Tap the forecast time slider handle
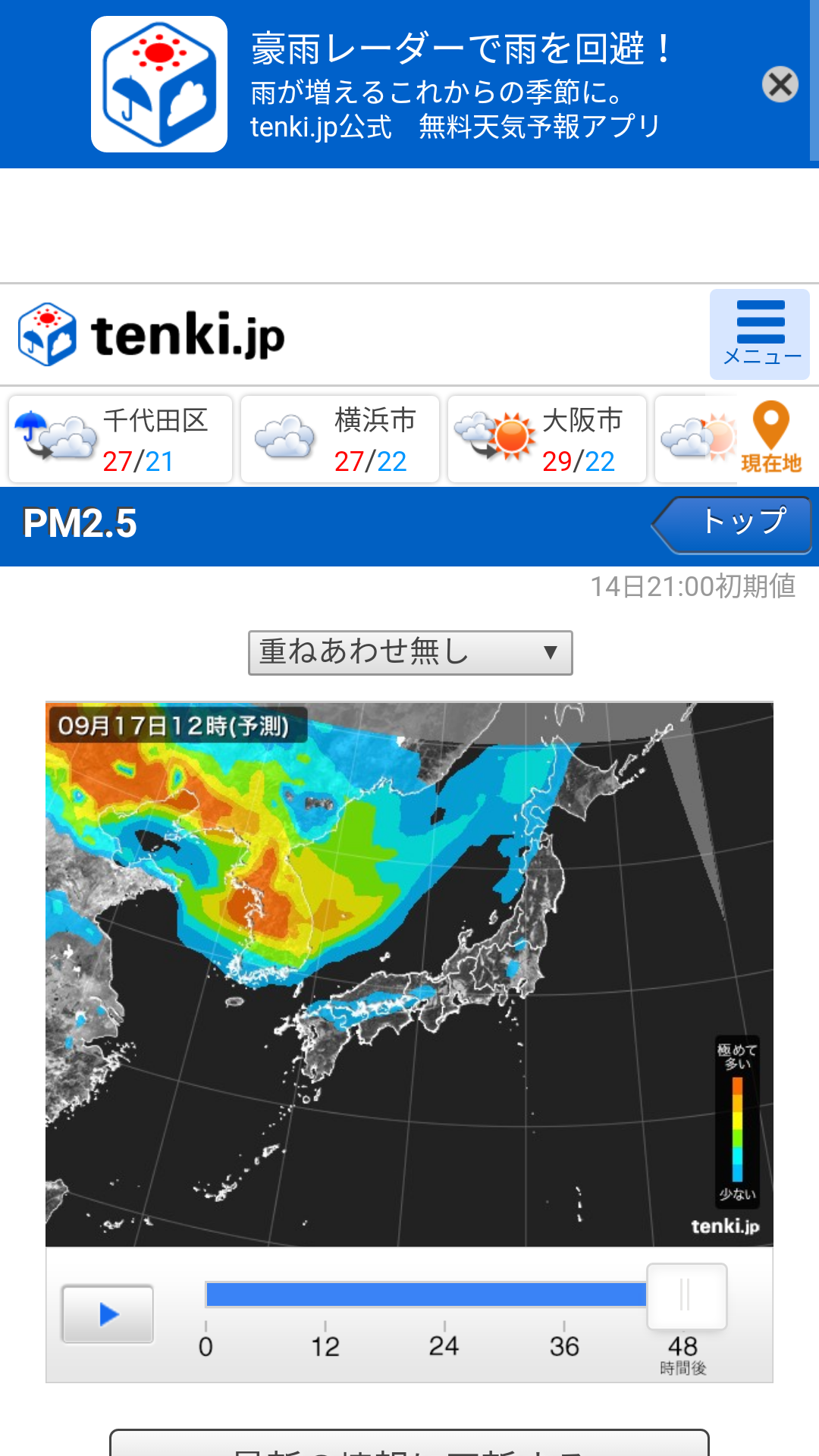This screenshot has width=819, height=1456. click(x=686, y=1296)
